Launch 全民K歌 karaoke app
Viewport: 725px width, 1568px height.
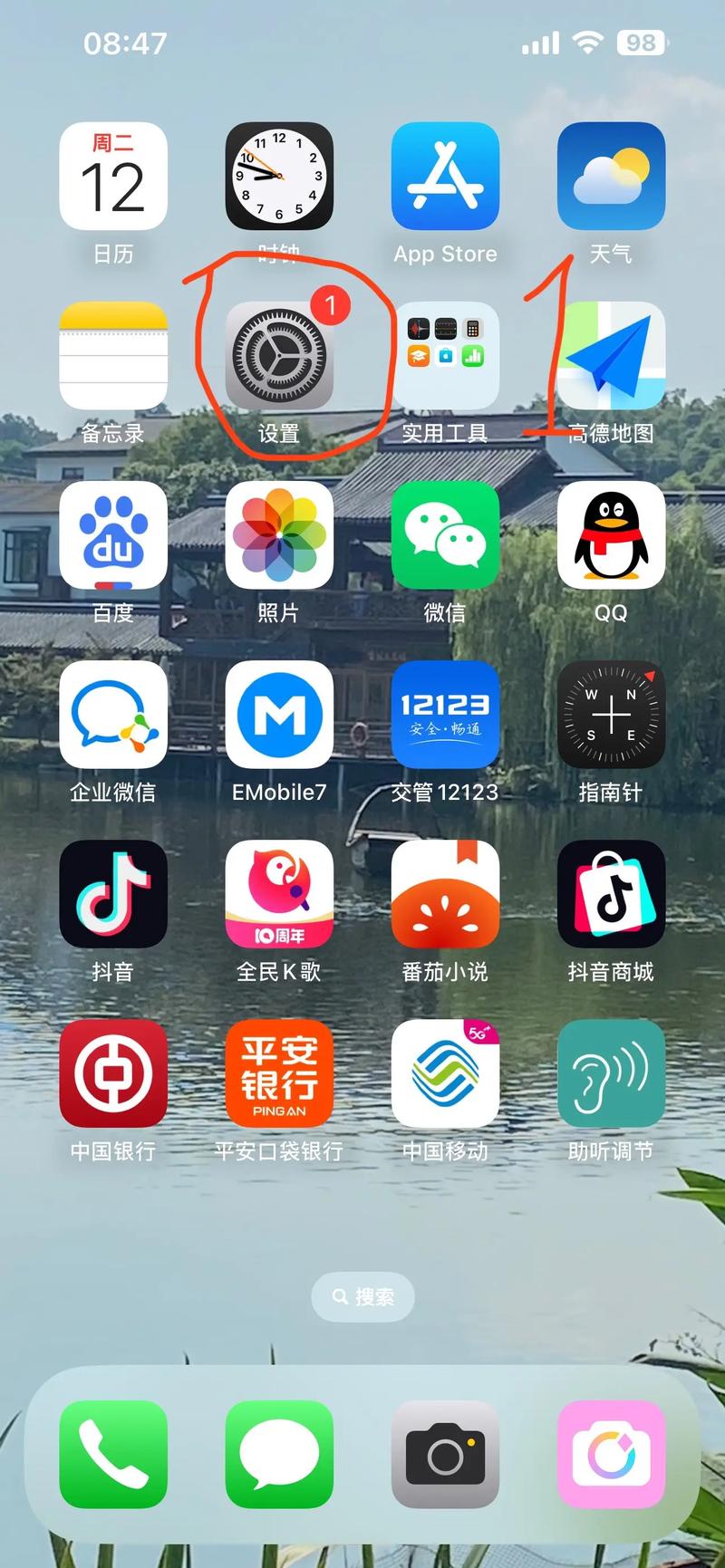click(279, 895)
